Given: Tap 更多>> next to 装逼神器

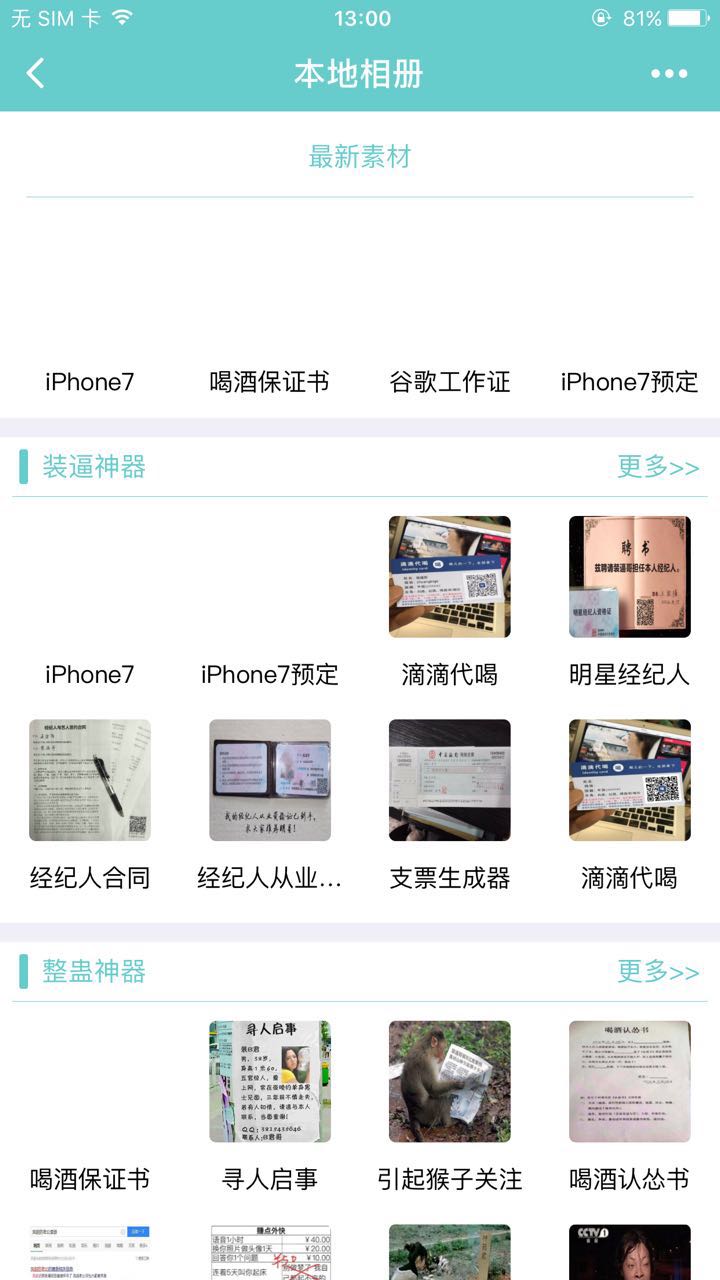Looking at the screenshot, I should pyautogui.click(x=657, y=467).
